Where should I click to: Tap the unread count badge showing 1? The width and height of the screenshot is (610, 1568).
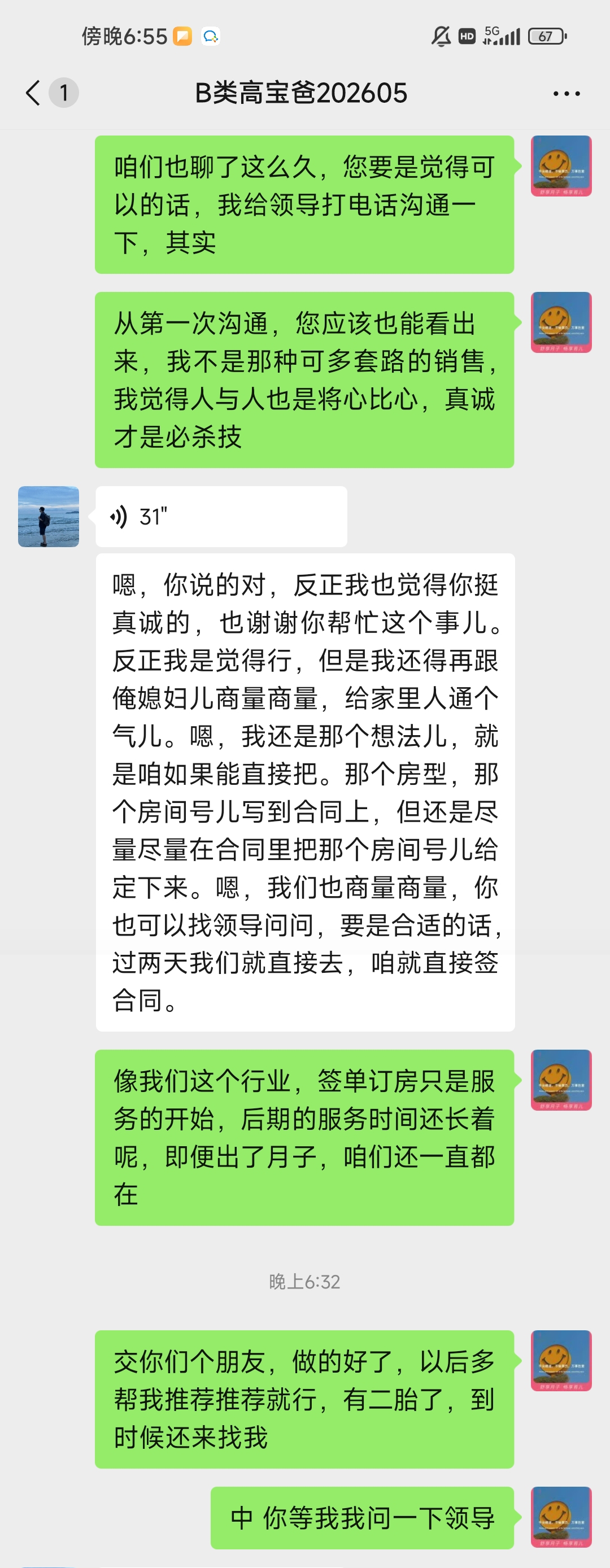pyautogui.click(x=63, y=93)
